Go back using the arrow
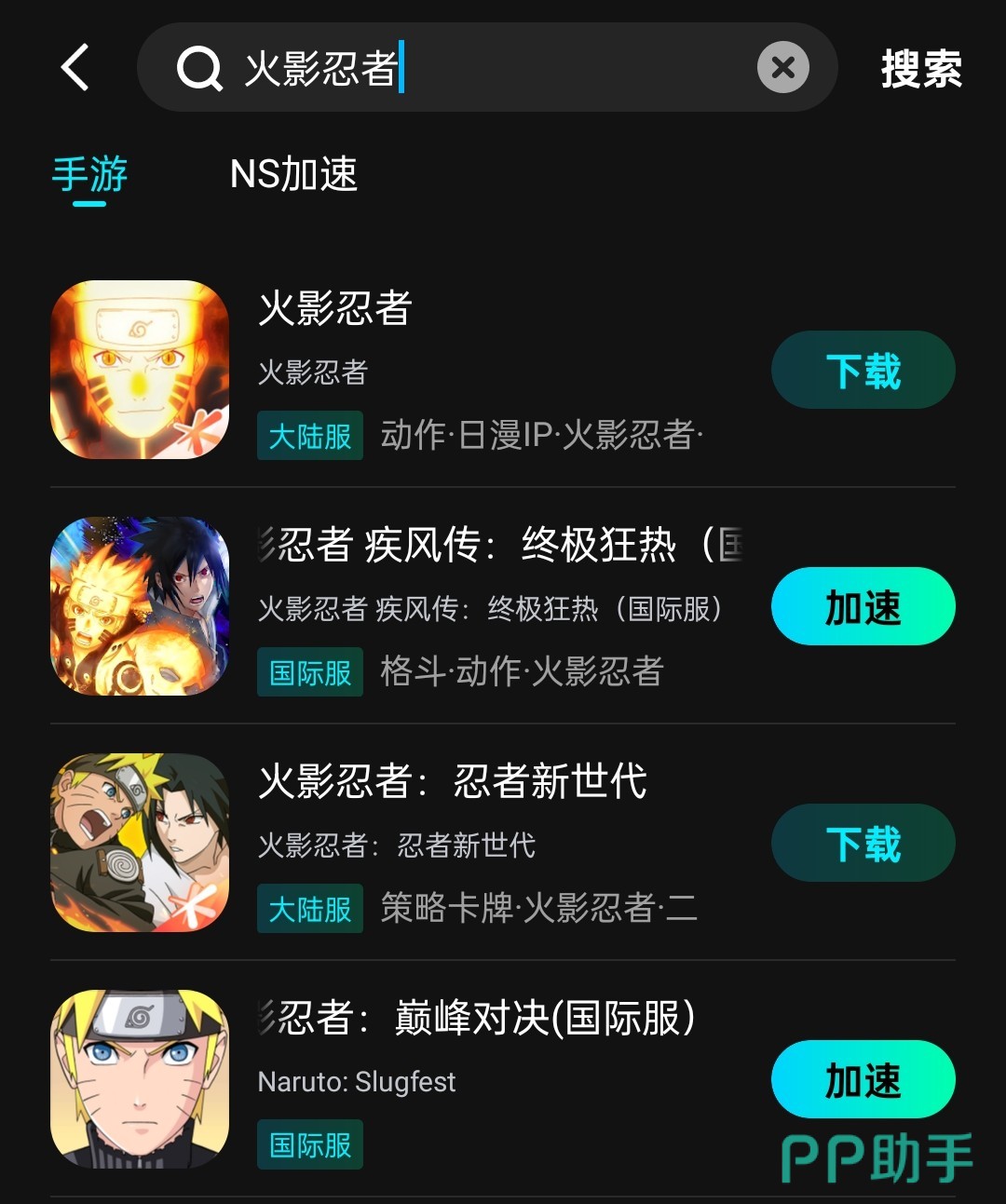The width and height of the screenshot is (1006, 1204). 75,67
